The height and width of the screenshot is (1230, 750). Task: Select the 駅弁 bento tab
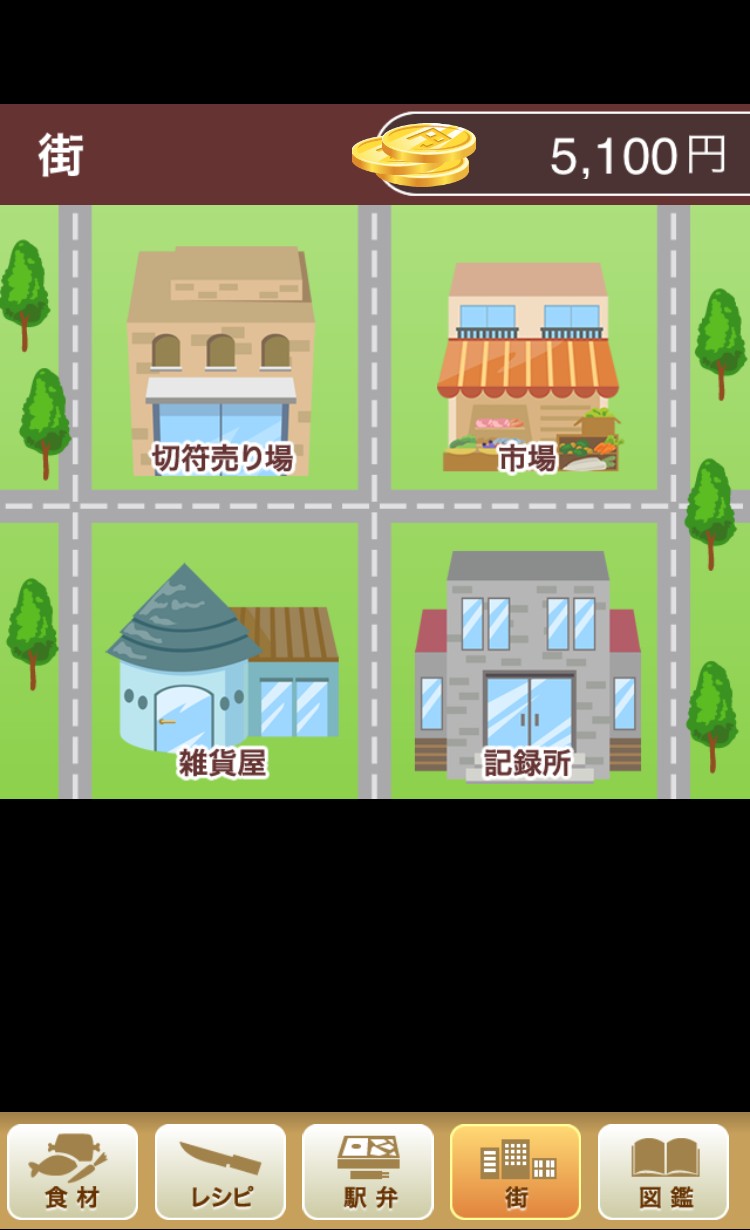coord(368,1171)
